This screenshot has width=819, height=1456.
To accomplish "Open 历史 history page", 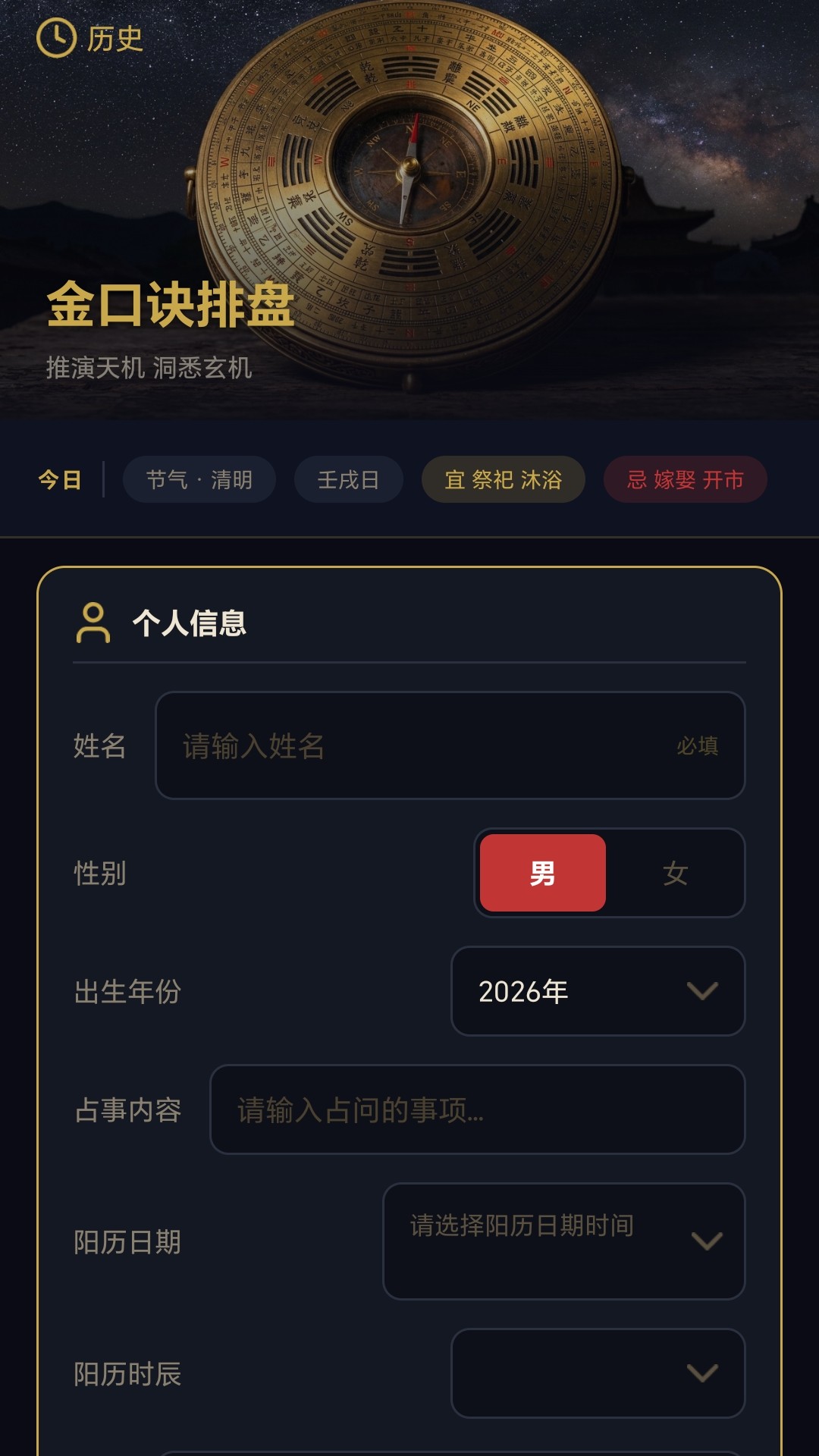I will (111, 40).
